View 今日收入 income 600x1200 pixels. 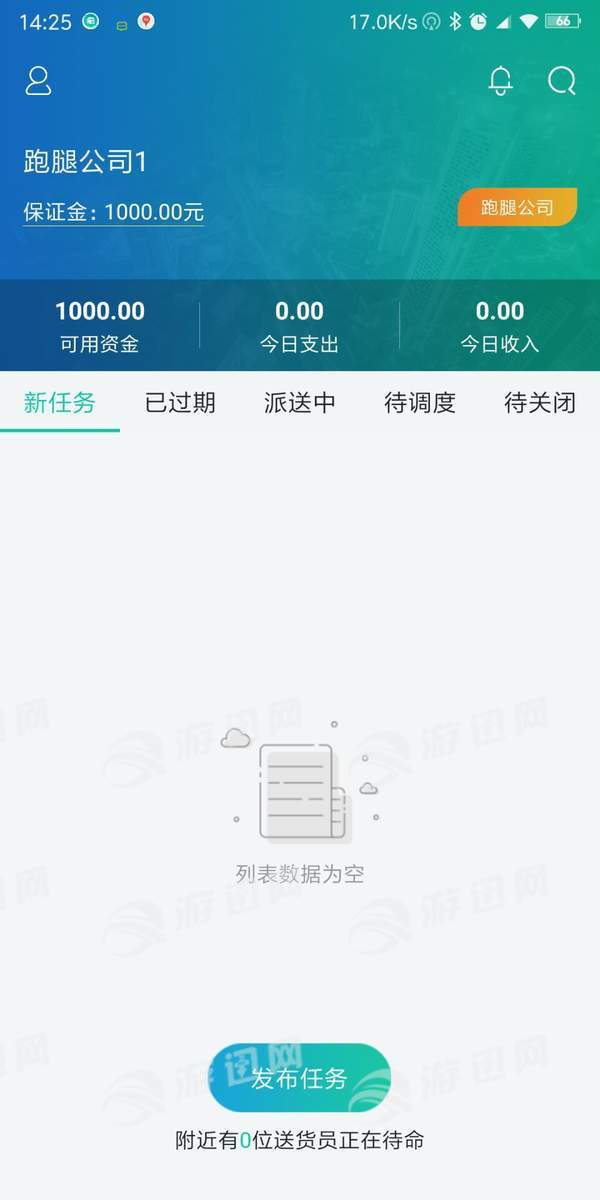500,326
